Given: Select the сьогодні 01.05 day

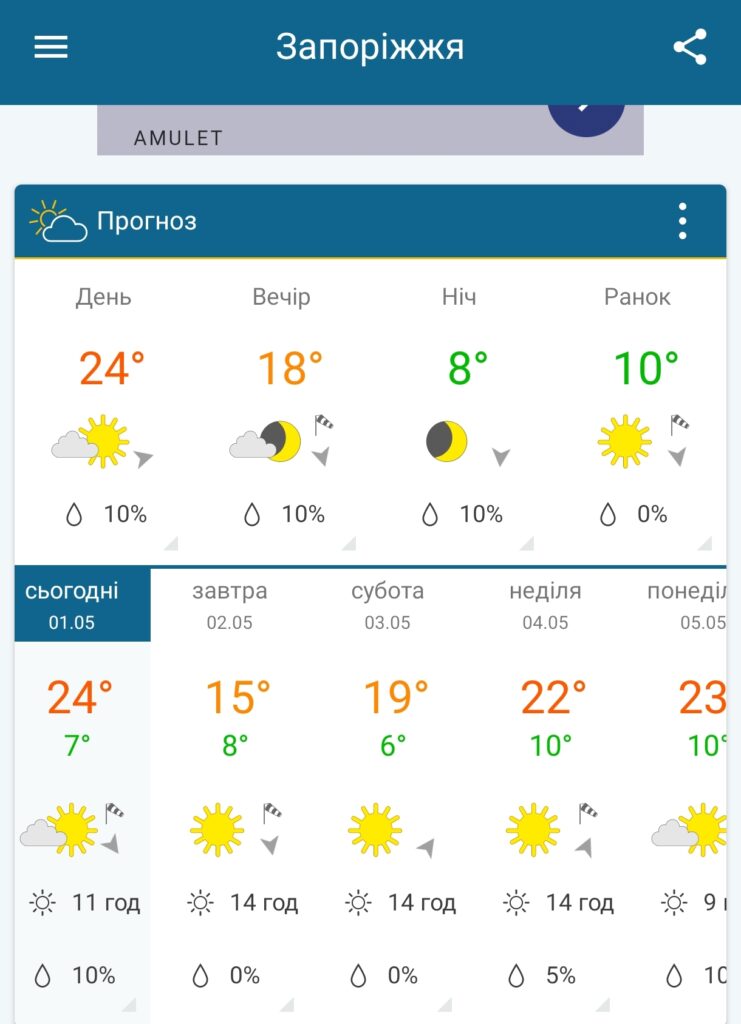Looking at the screenshot, I should pos(72,605).
